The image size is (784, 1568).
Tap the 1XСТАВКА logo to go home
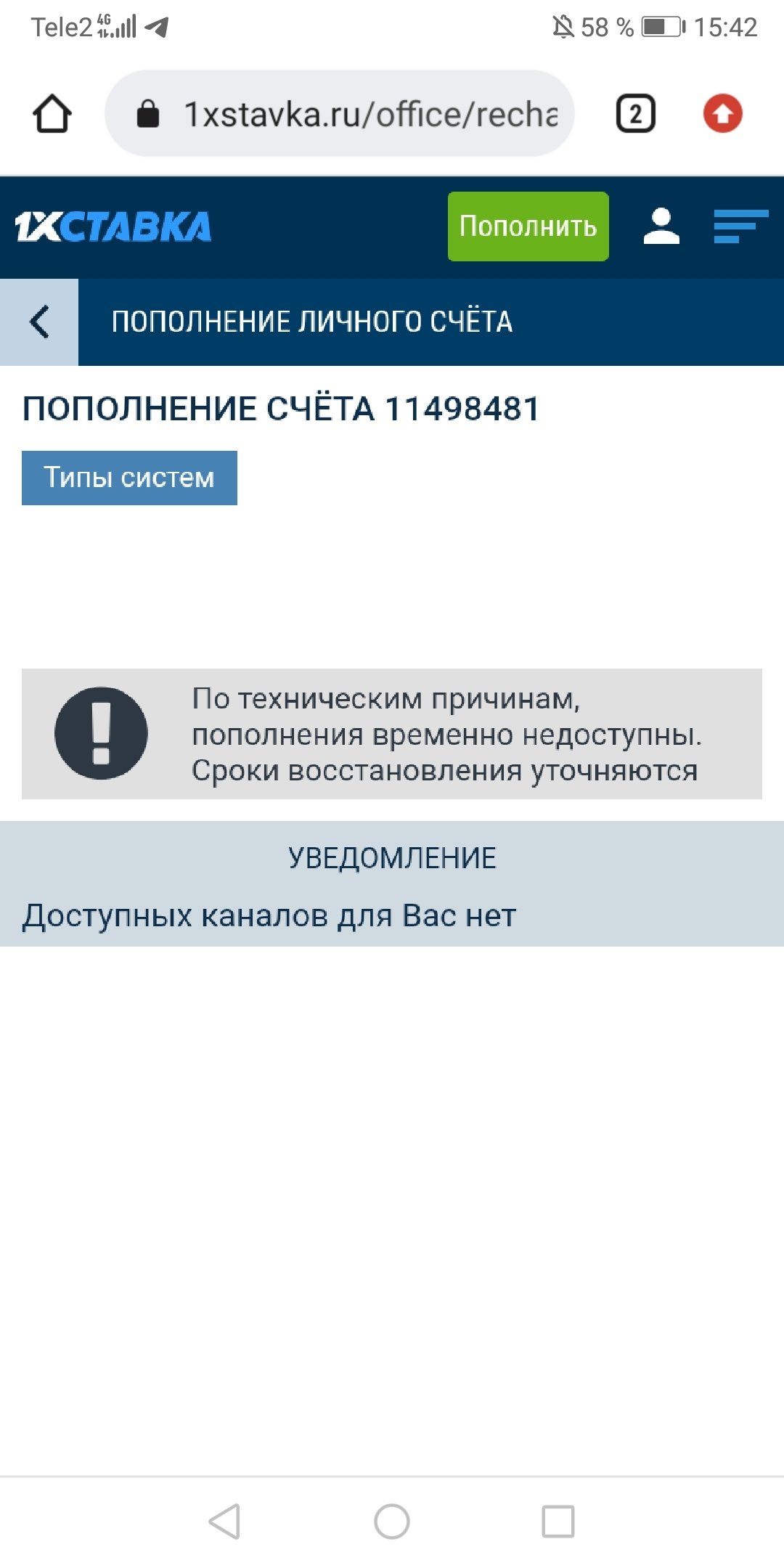click(113, 226)
